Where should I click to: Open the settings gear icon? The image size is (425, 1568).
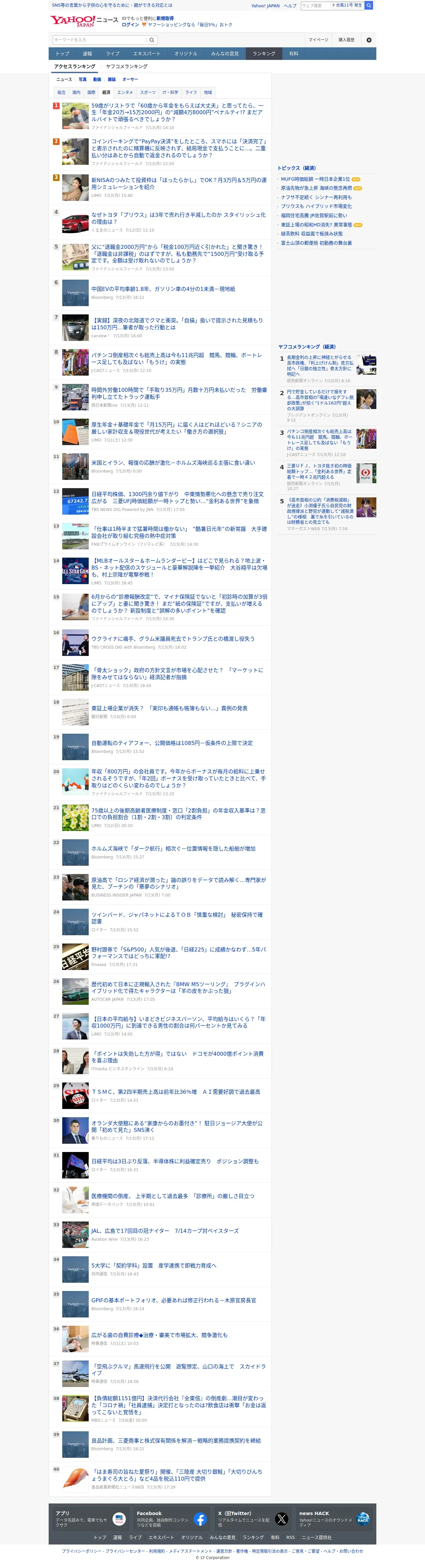point(368,40)
